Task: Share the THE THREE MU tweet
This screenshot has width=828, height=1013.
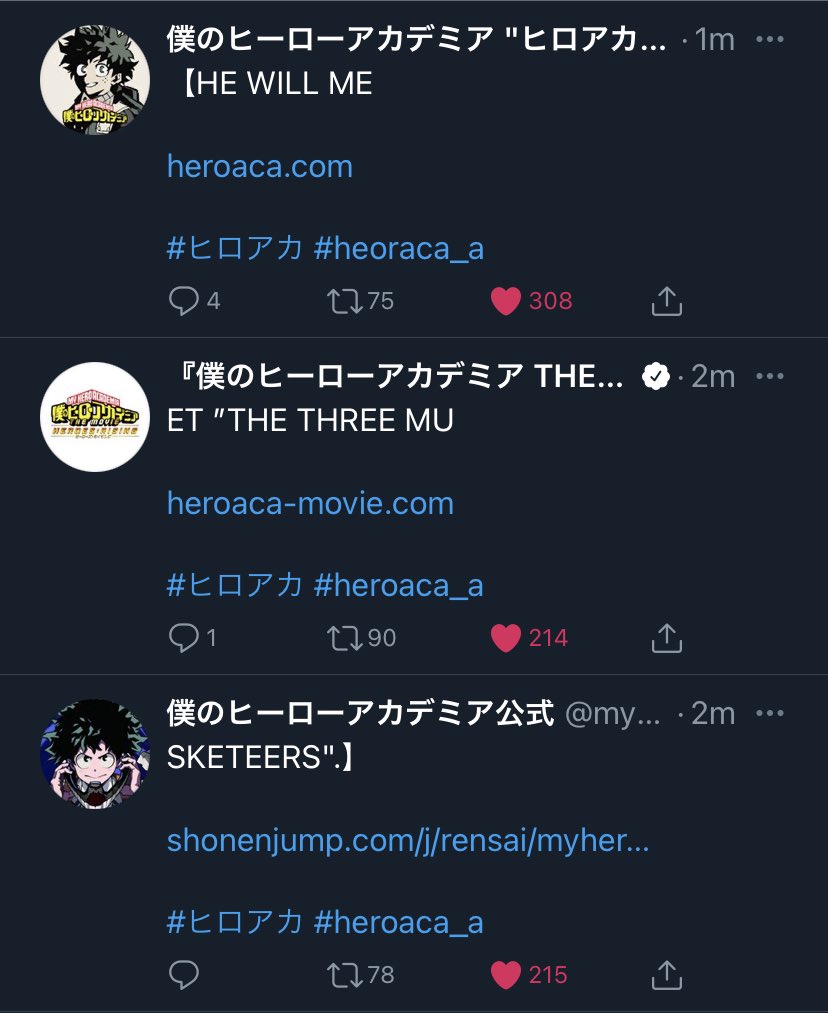Action: tap(668, 637)
